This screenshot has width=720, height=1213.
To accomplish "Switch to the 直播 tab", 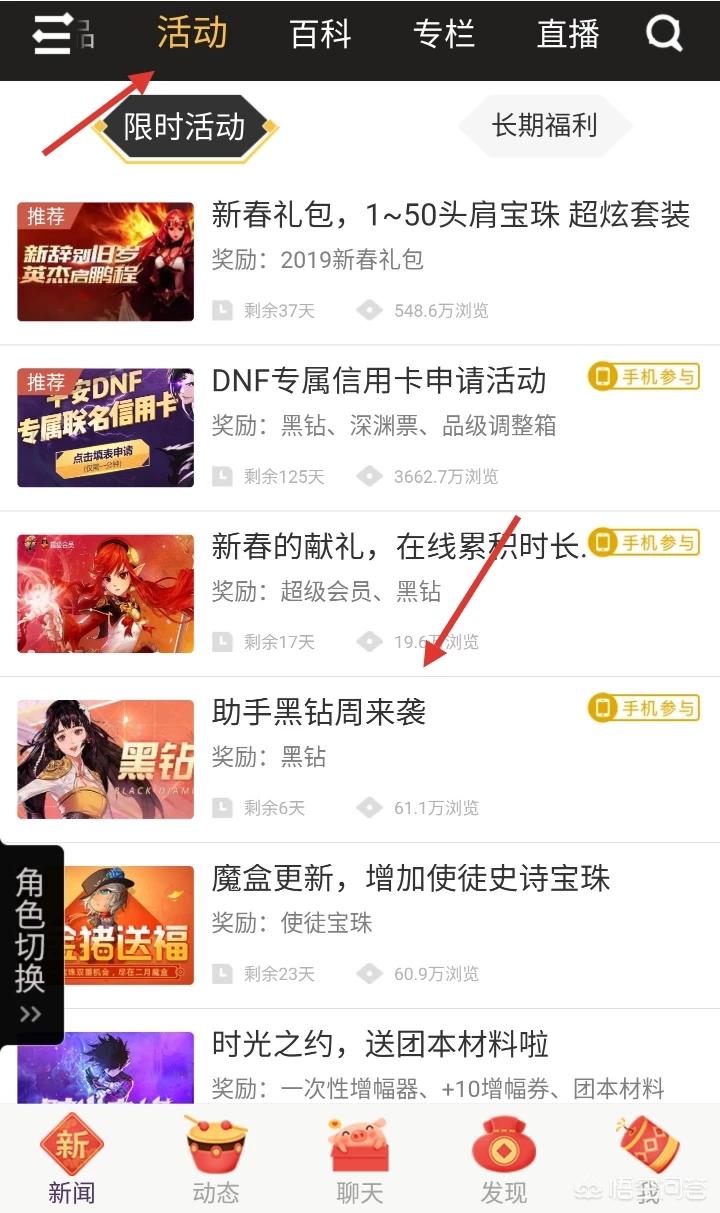I will [x=567, y=35].
